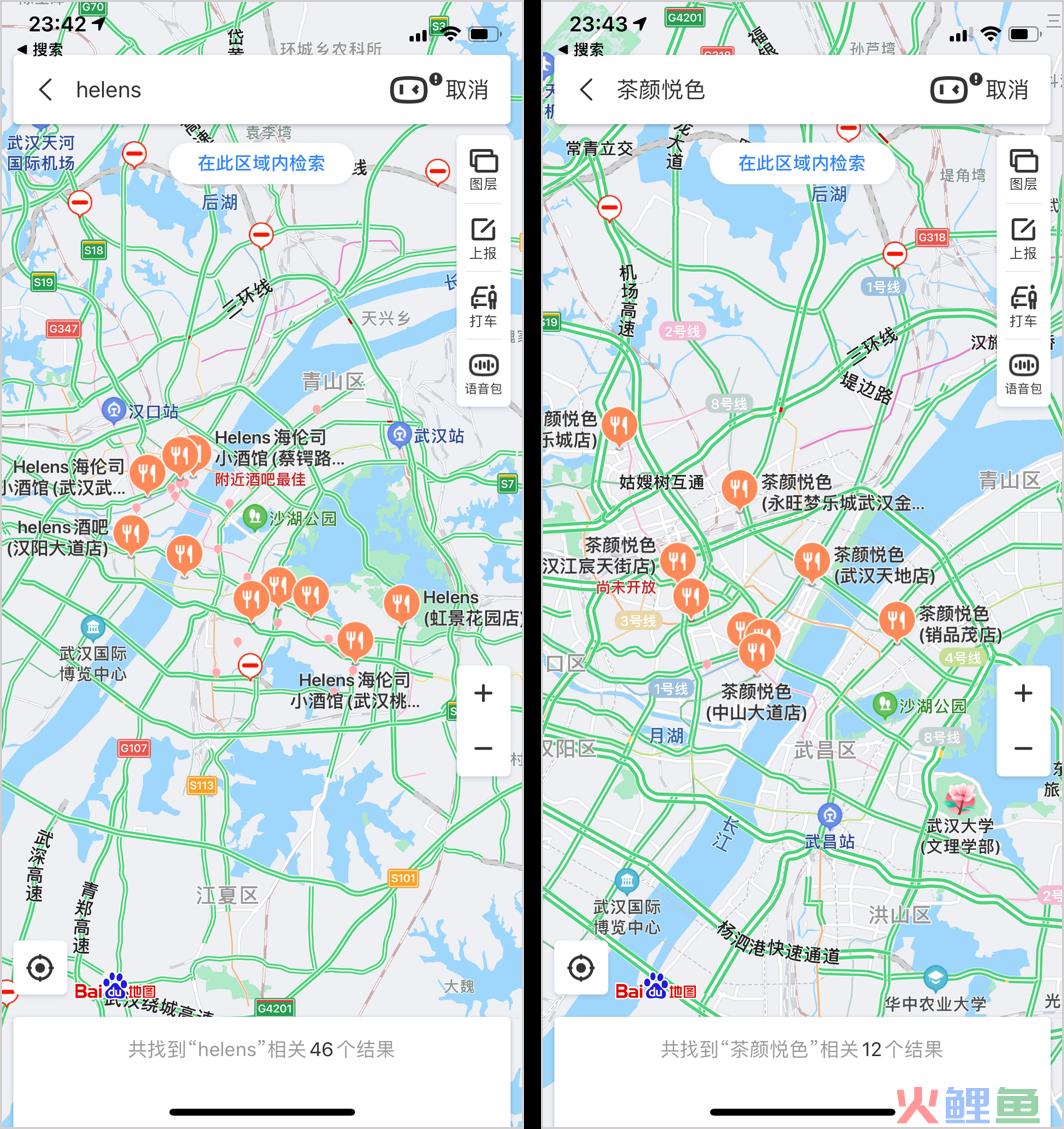1064x1129 pixels.
Task: Open 图层 layers on the helens map
Action: (483, 169)
